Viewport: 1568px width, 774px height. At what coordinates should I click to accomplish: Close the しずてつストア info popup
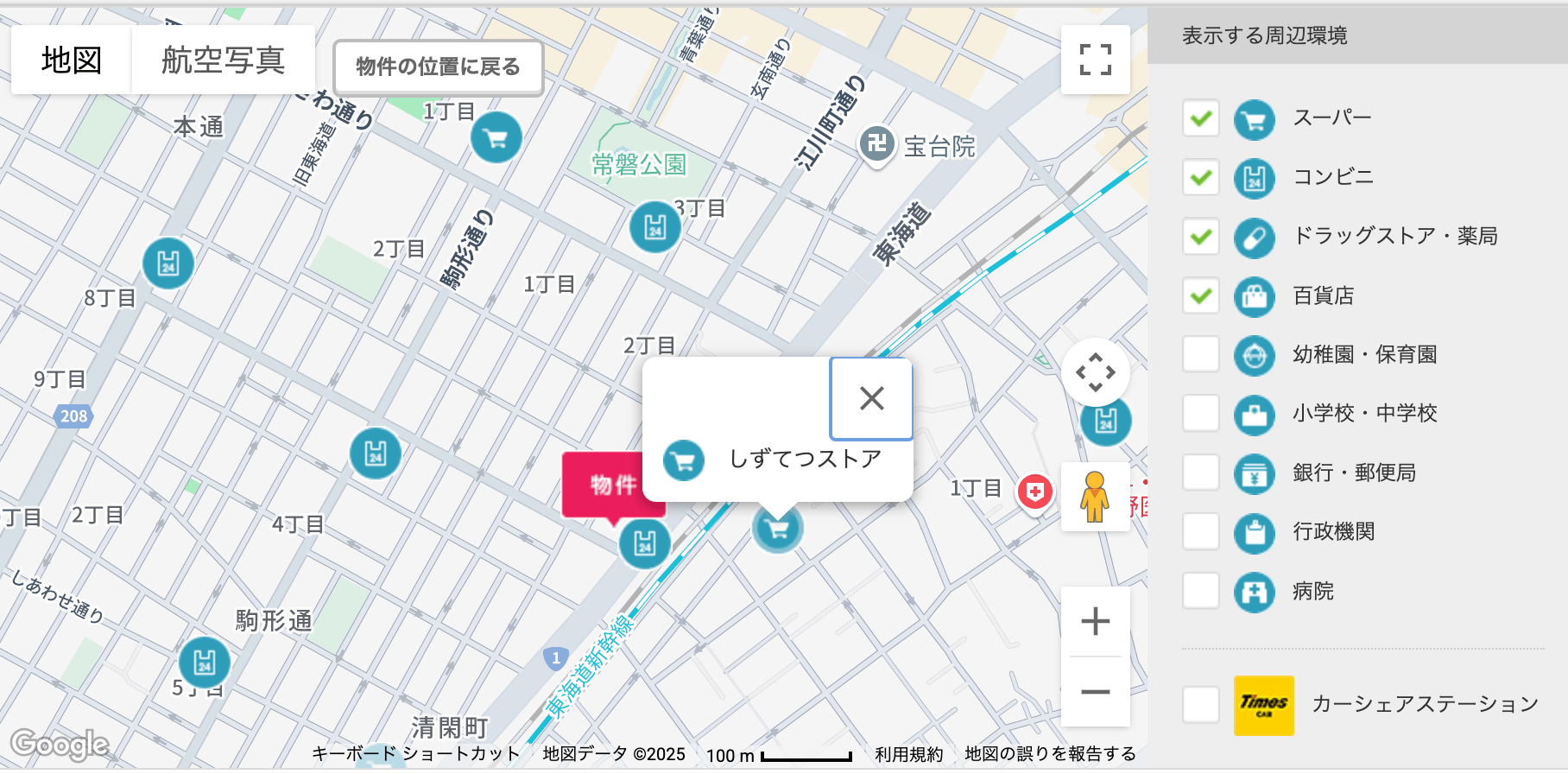tap(871, 398)
